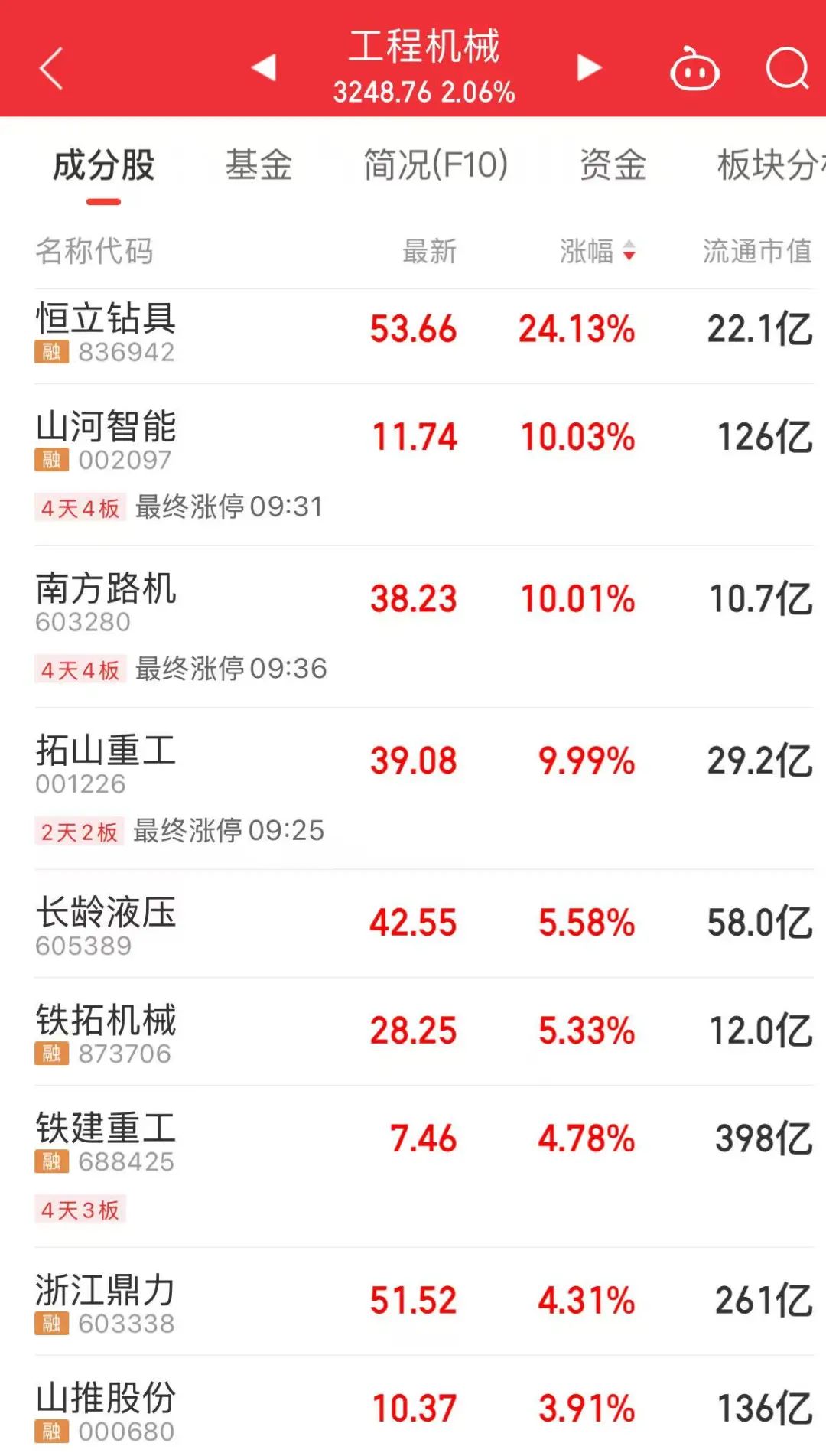Open stock 拓山重工 001226

pyautogui.click(x=424, y=789)
